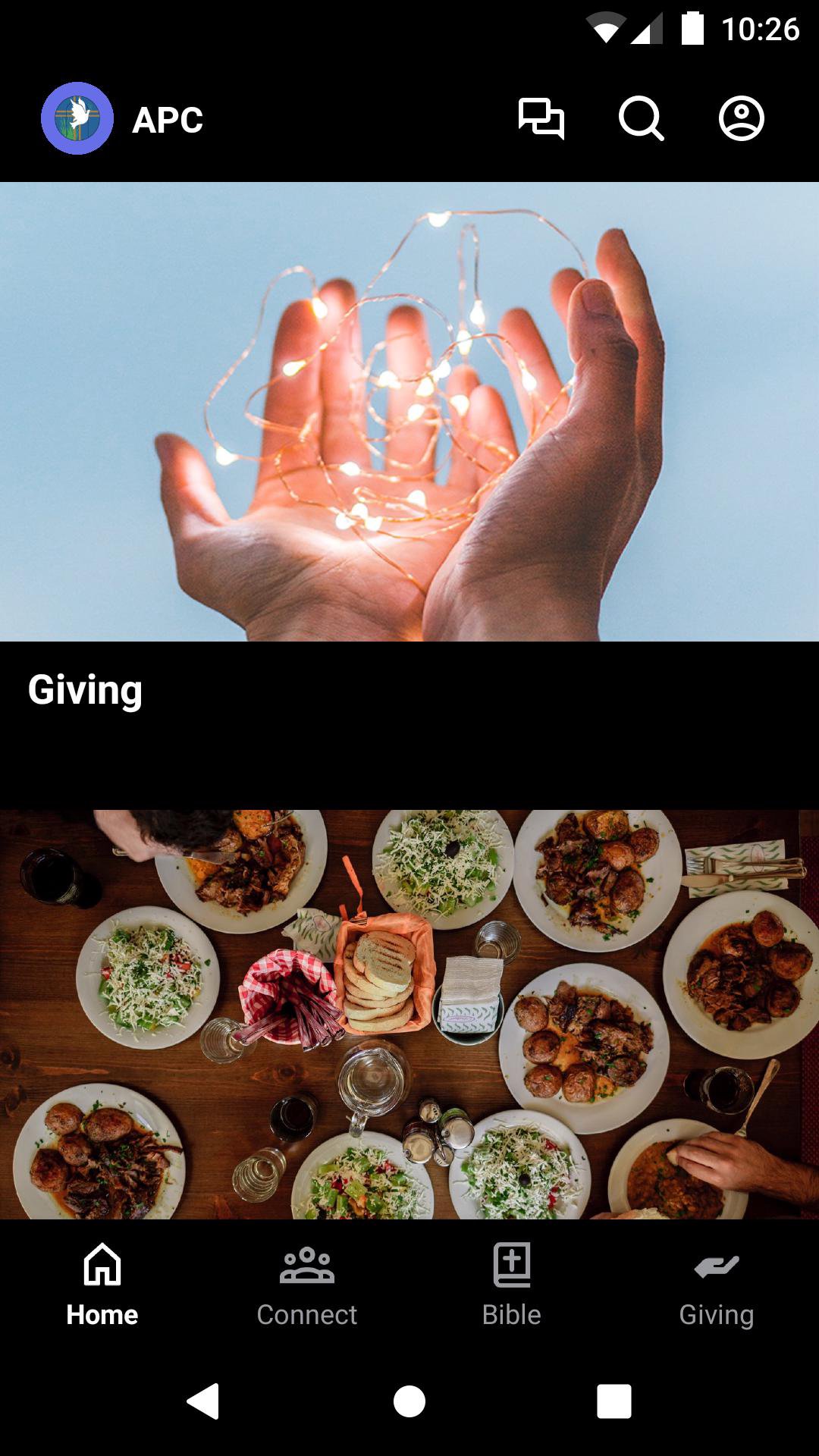Open the user profile icon

pos(741,119)
